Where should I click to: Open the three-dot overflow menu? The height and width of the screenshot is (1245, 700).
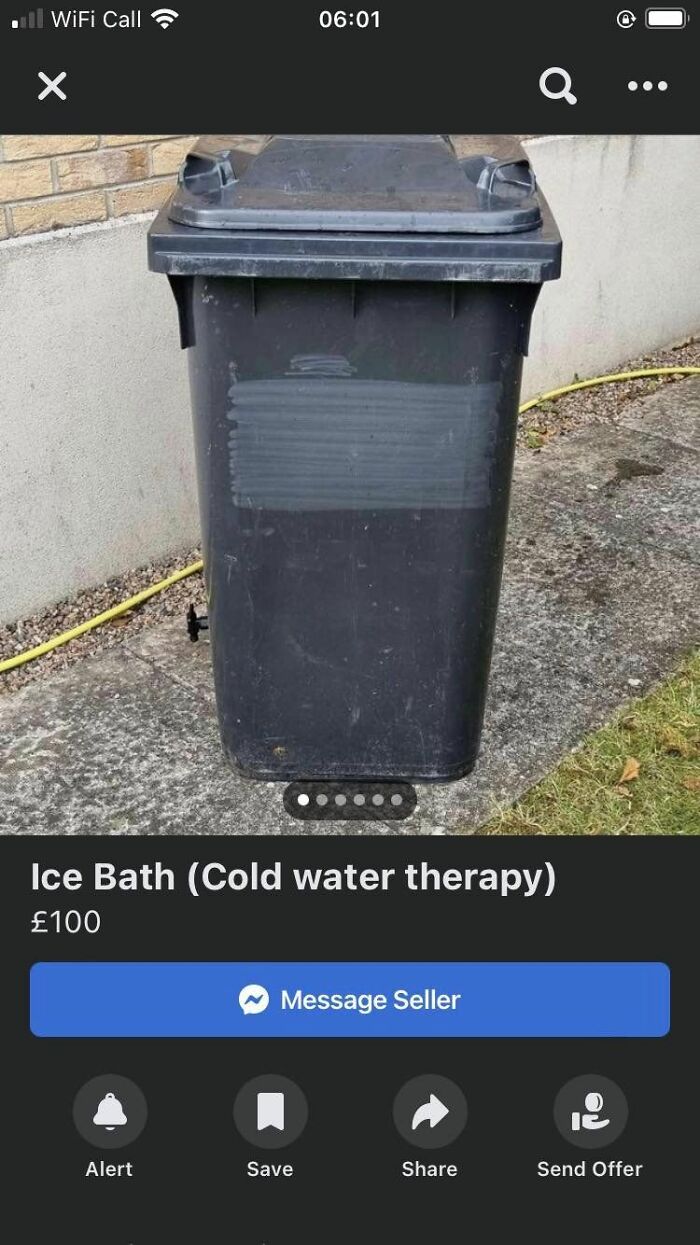point(647,87)
